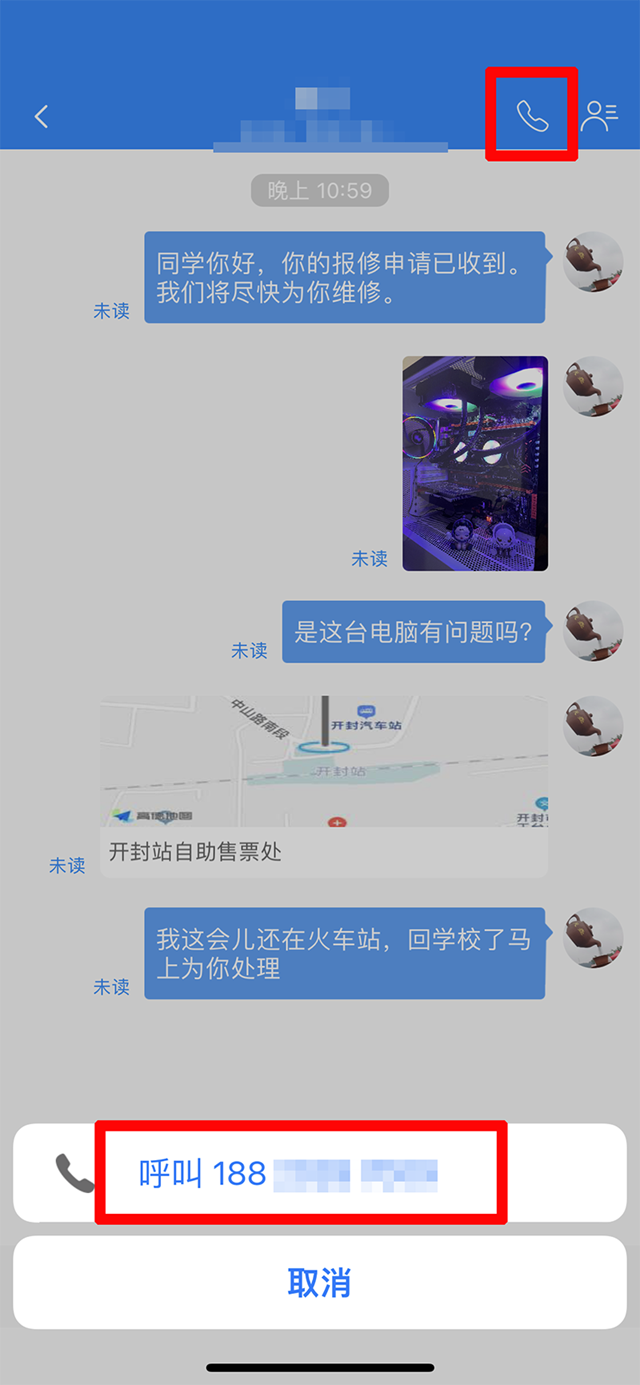Viewport: 640px width, 1385px height.
Task: Open the contact details icon
Action: (599, 116)
